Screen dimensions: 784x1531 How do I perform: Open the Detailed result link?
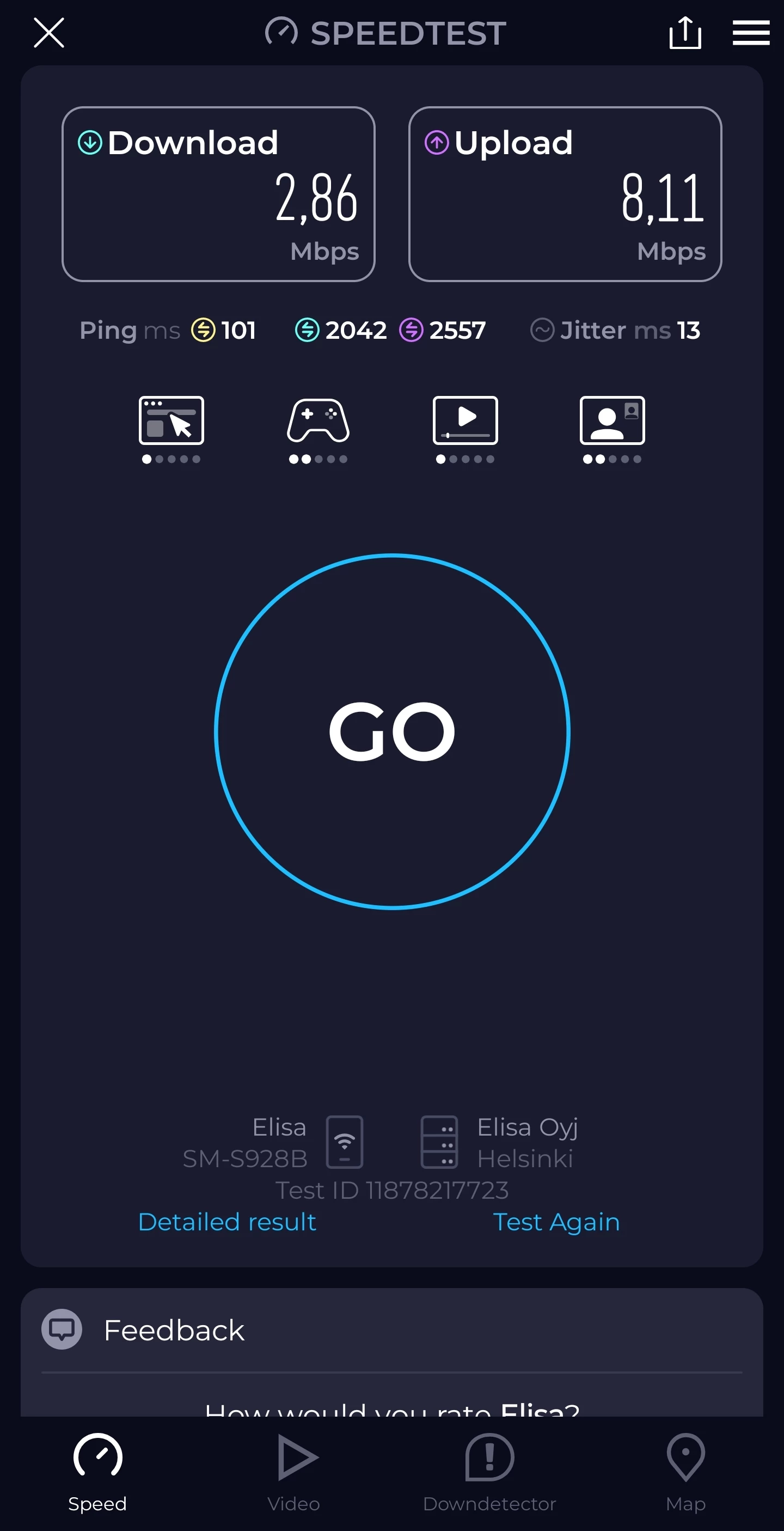[x=227, y=1222]
